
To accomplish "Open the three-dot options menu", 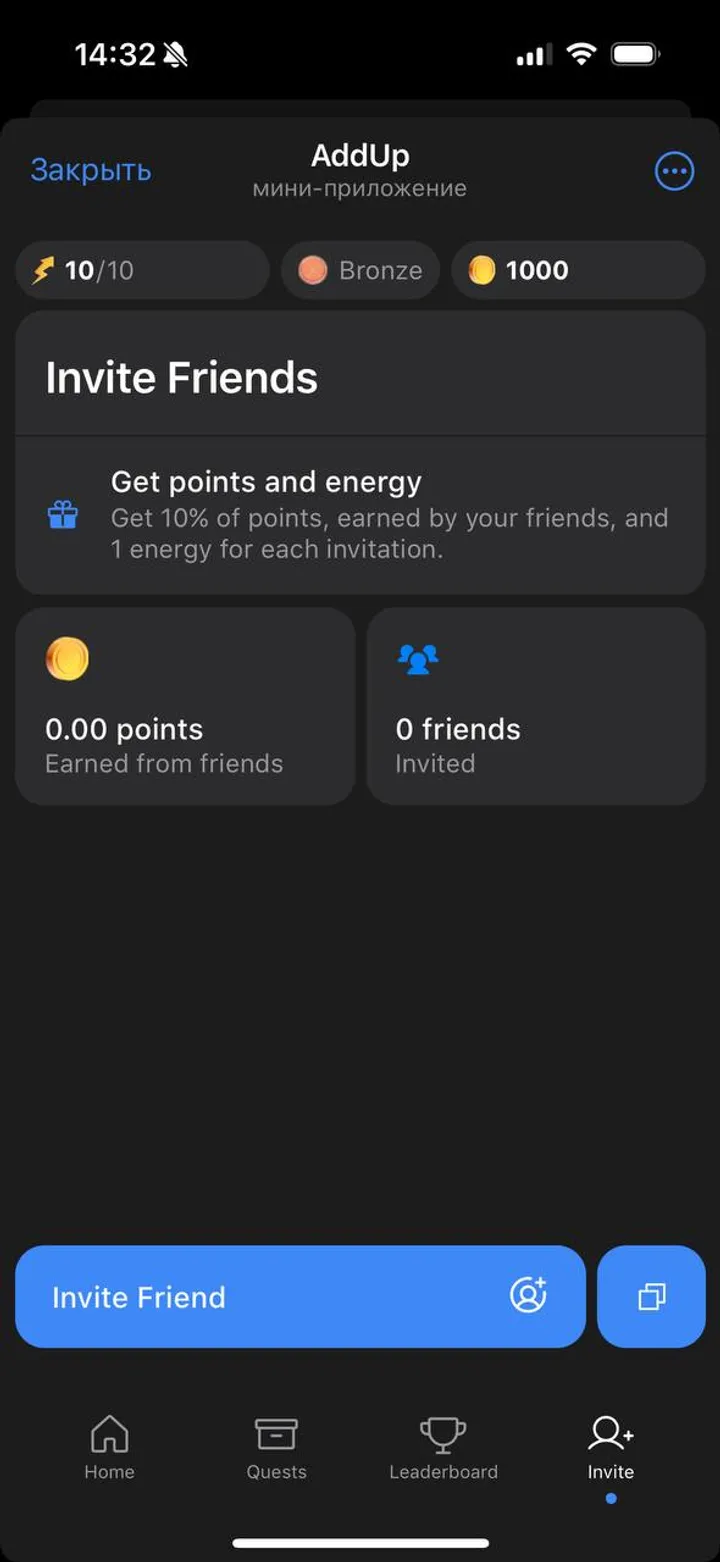I will tap(673, 170).
